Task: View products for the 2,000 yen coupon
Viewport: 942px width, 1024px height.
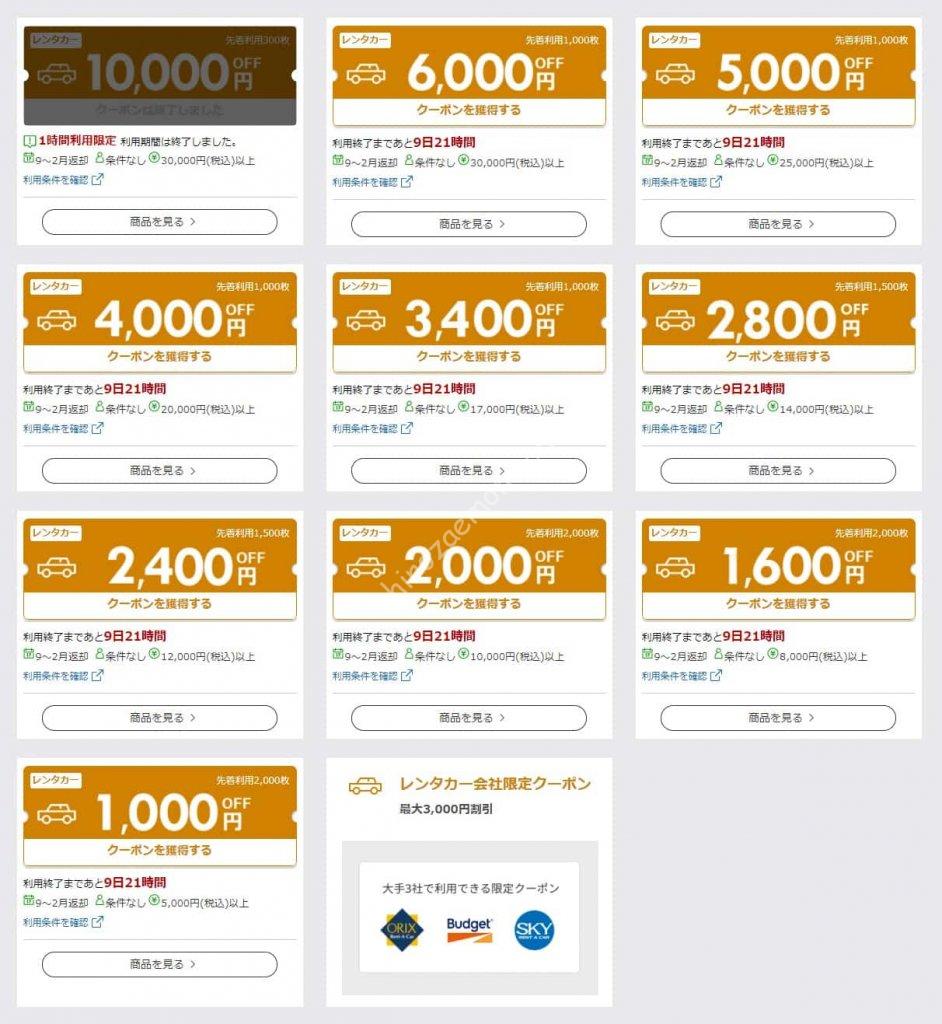Action: [x=468, y=717]
